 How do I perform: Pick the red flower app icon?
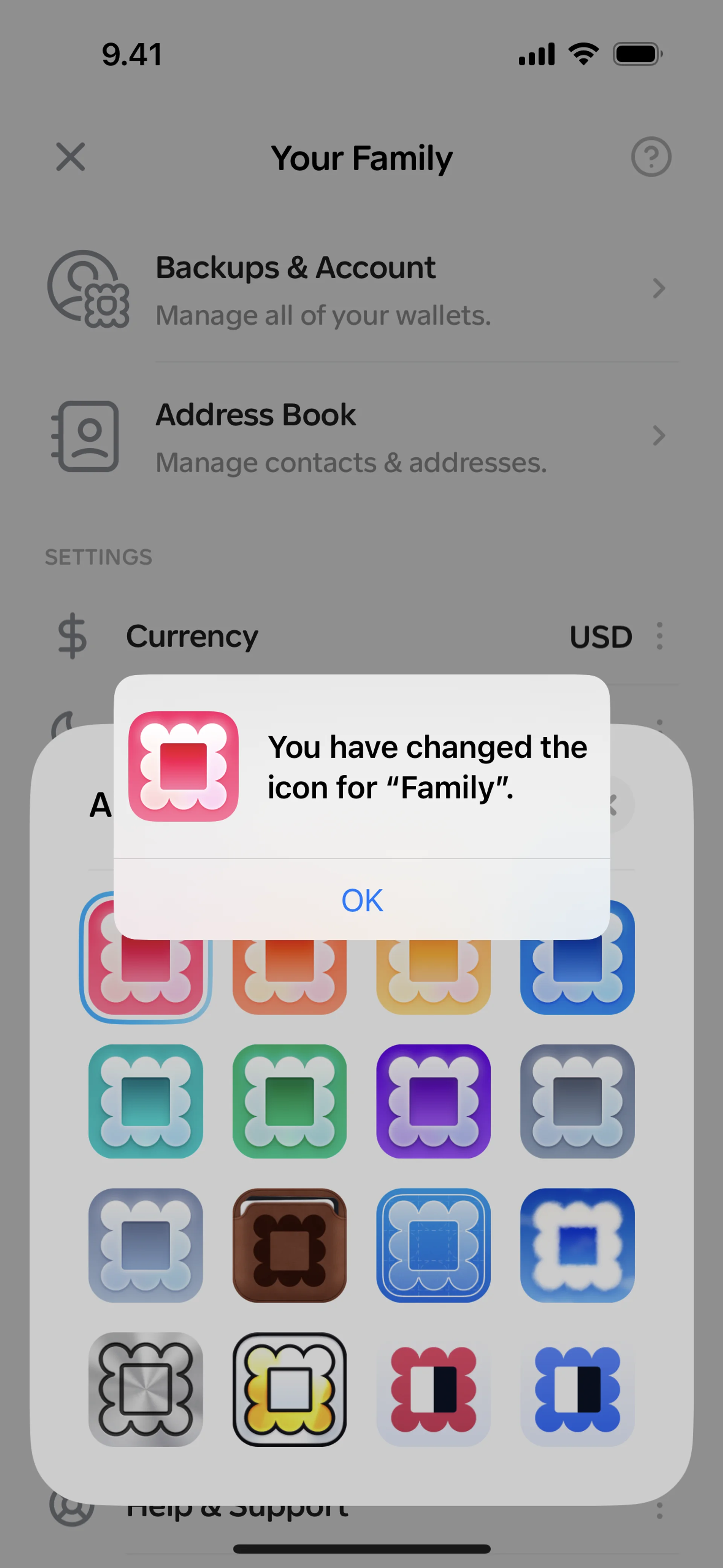coord(433,1388)
